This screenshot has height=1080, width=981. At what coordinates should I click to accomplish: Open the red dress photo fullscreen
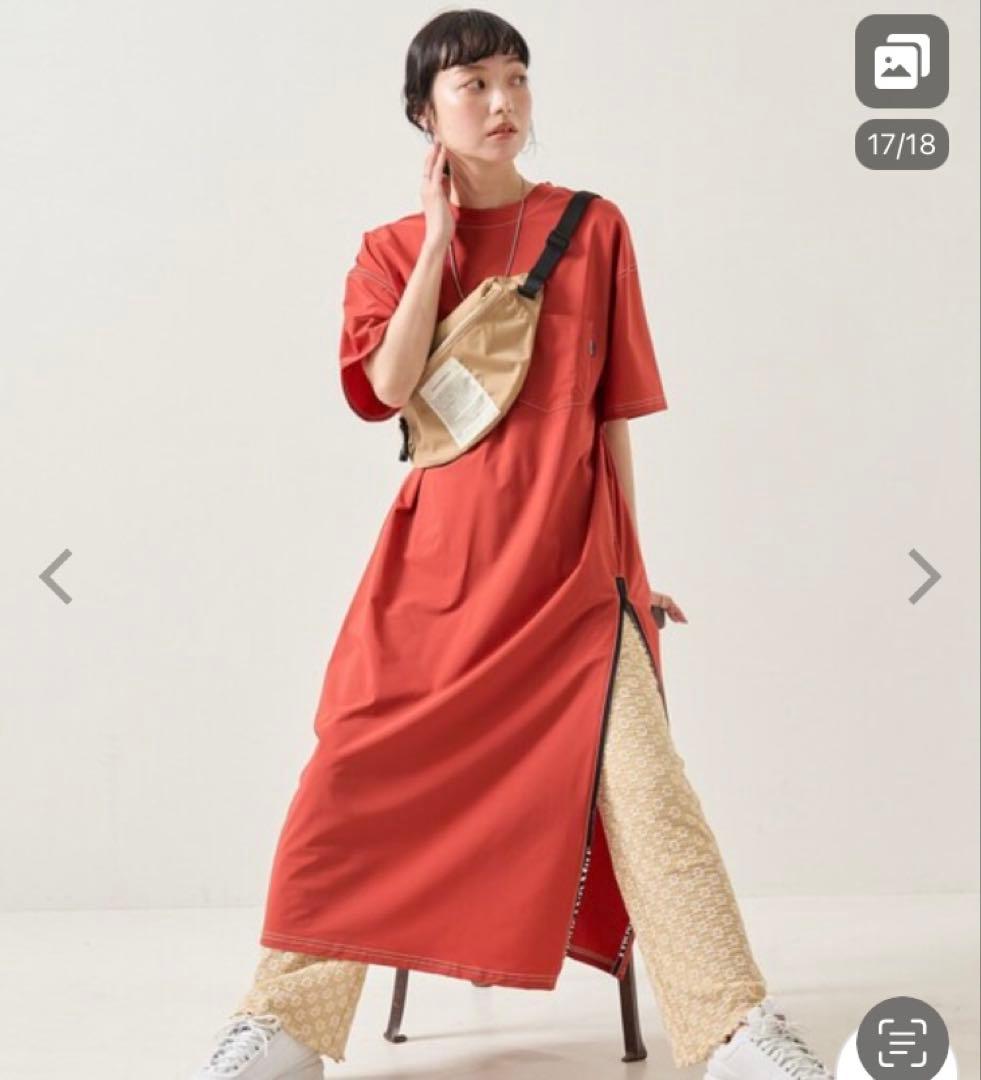(x=490, y=600)
